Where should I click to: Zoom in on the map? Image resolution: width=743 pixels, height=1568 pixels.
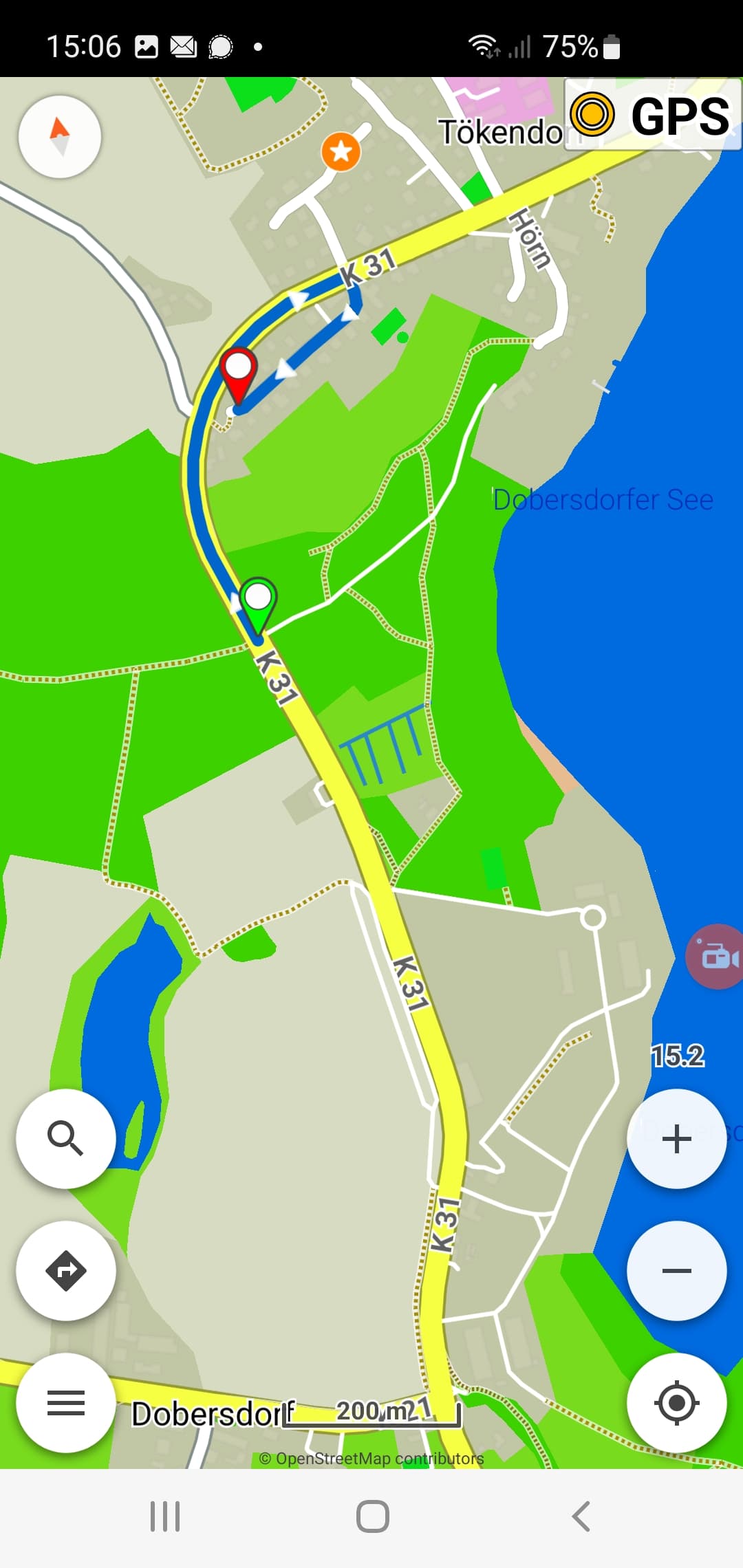(x=677, y=1138)
